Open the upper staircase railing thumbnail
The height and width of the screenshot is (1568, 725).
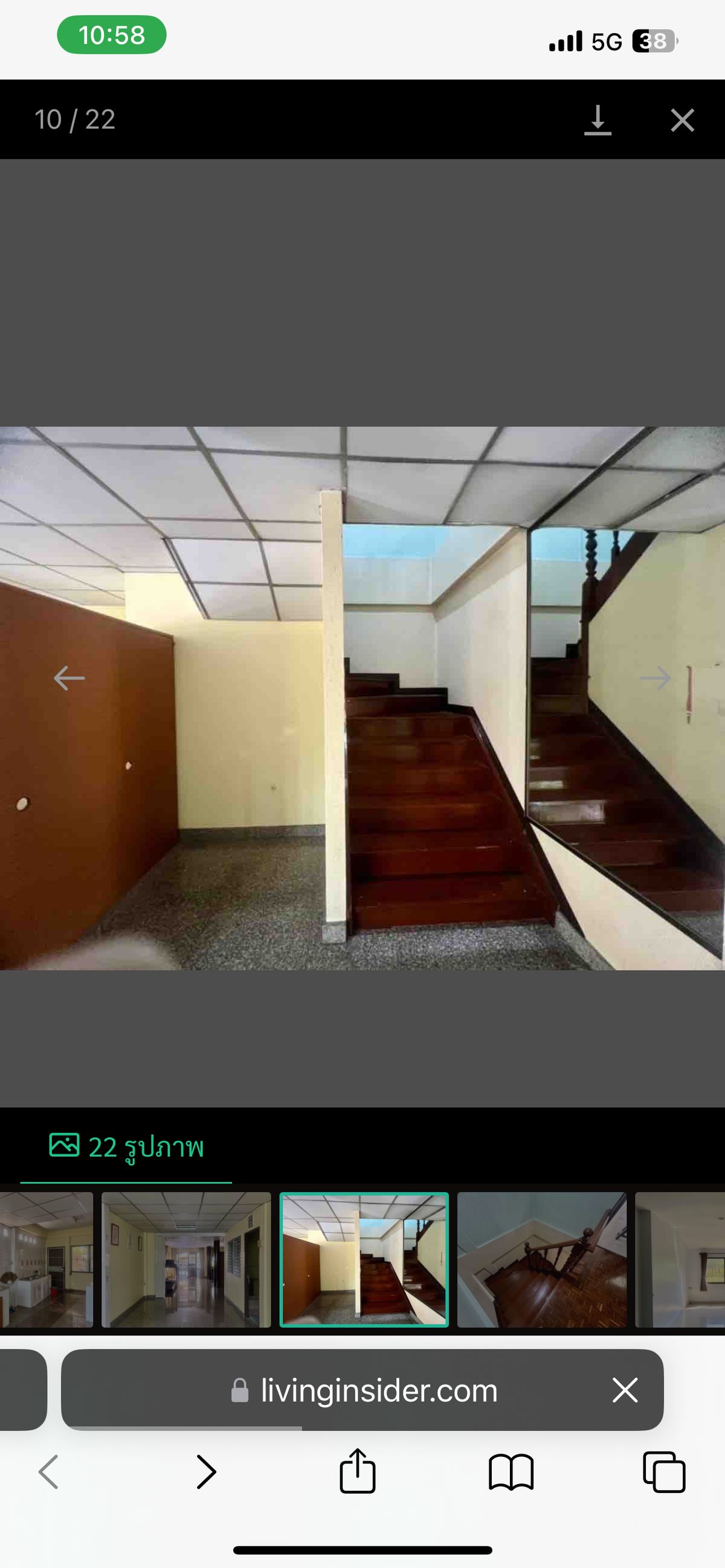541,1259
